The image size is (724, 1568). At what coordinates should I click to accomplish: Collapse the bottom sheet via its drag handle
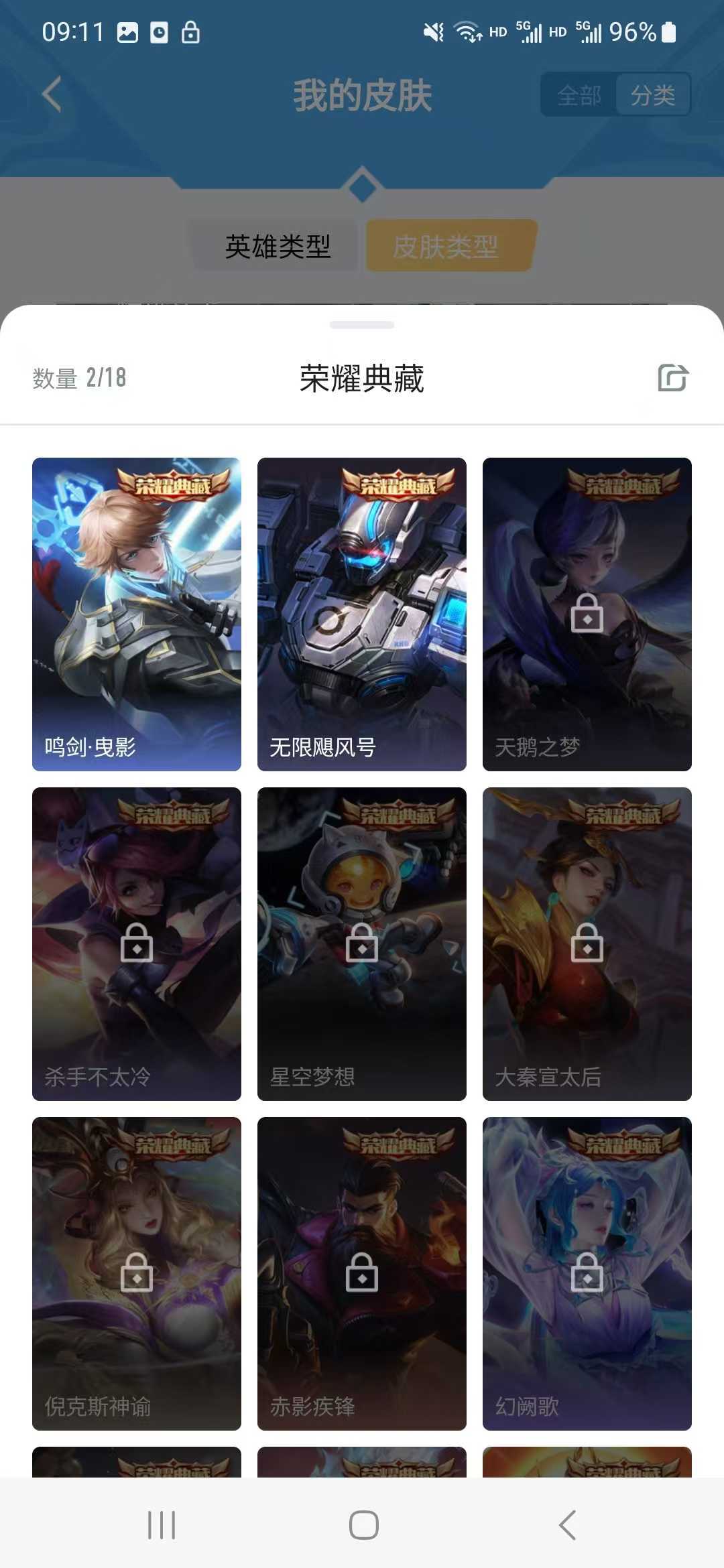pyautogui.click(x=361, y=326)
